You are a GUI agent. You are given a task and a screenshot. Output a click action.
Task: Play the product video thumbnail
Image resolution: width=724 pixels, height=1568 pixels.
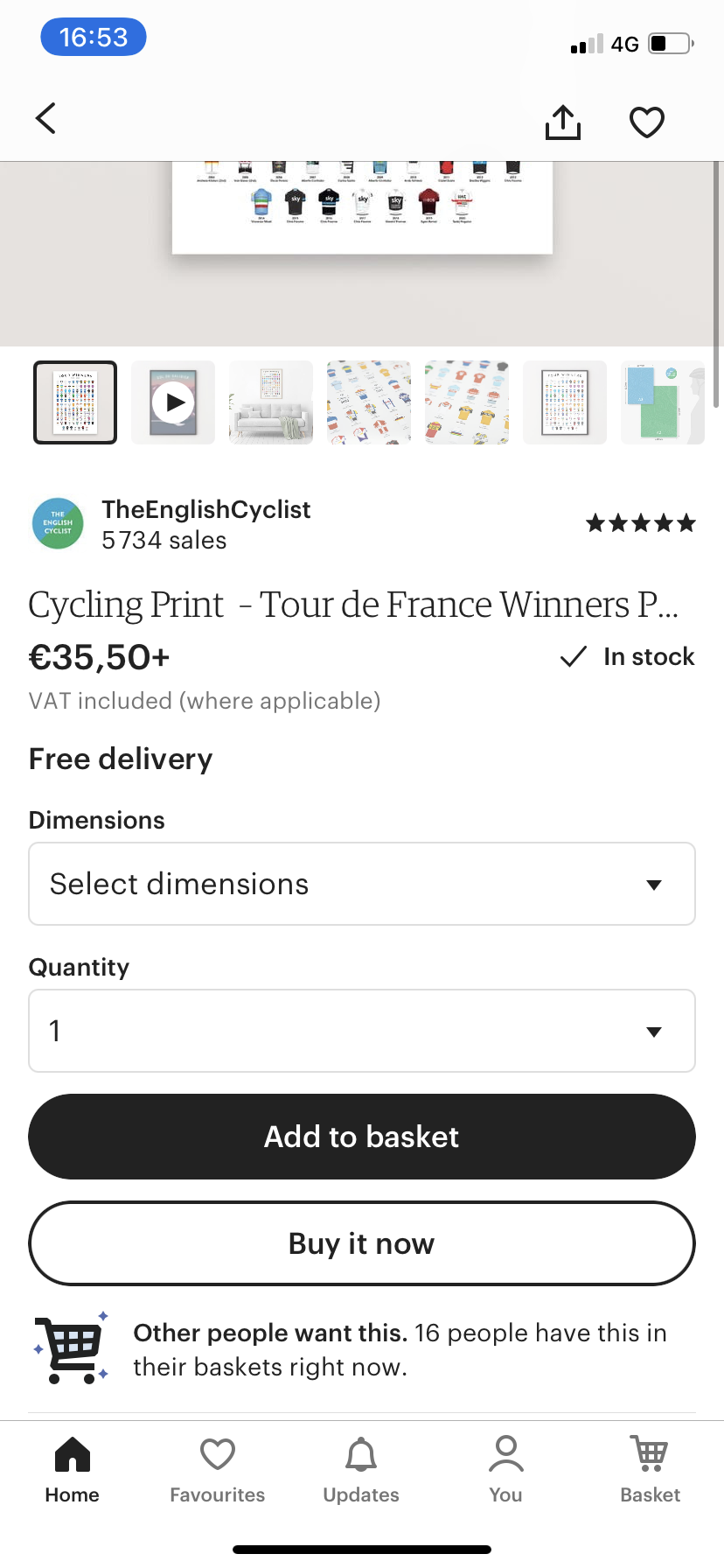point(172,402)
